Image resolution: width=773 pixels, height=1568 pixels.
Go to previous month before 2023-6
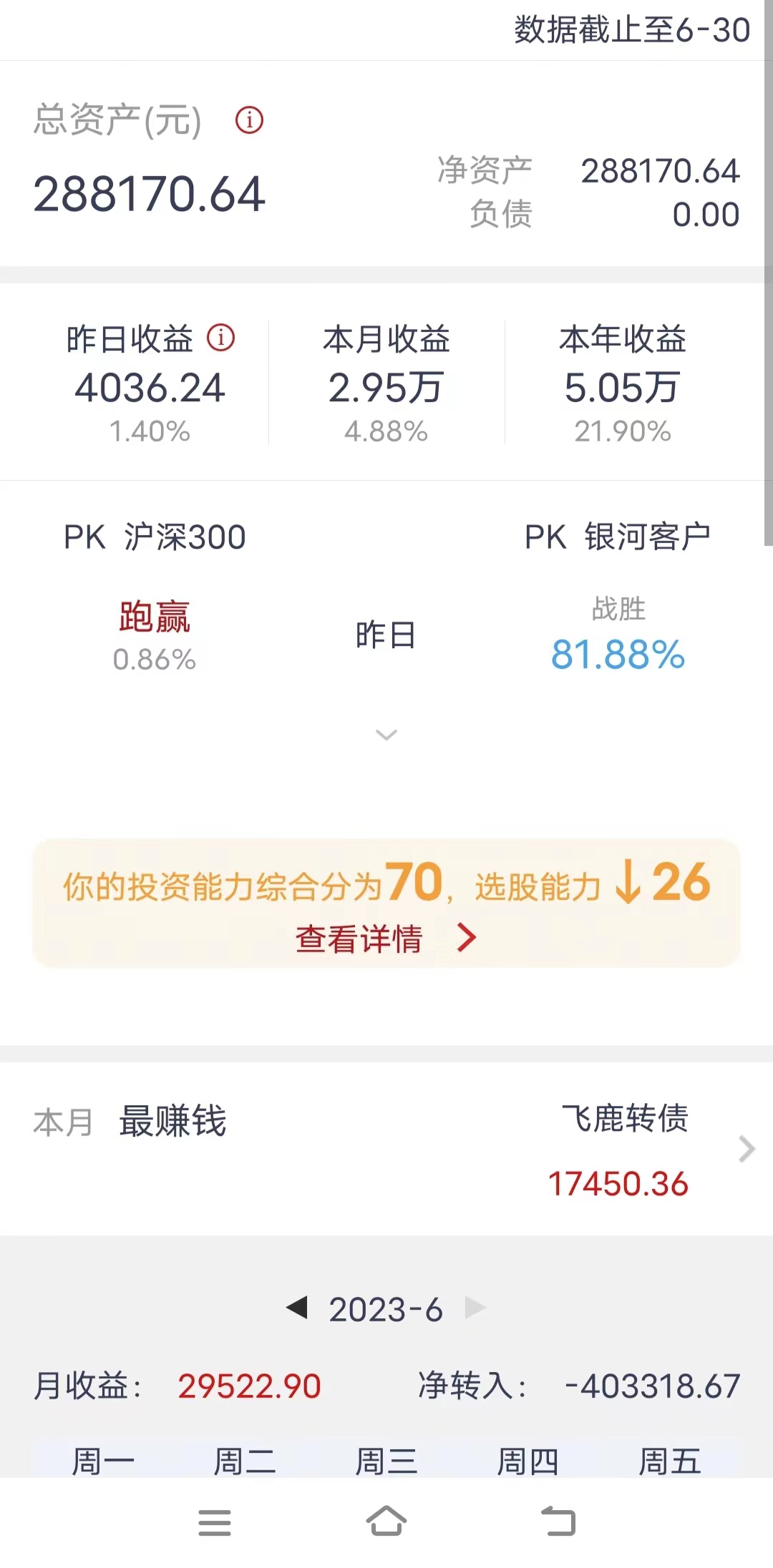296,1308
